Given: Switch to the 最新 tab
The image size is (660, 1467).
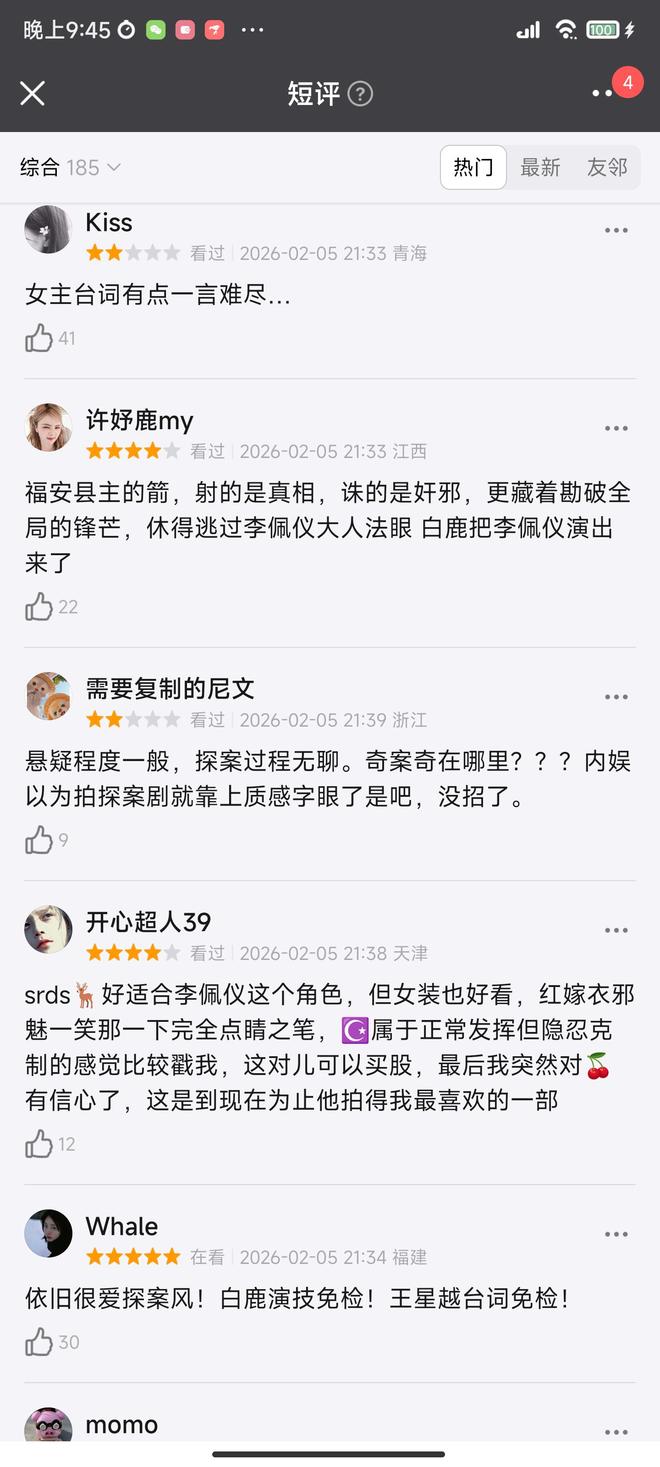Looking at the screenshot, I should tap(540, 168).
